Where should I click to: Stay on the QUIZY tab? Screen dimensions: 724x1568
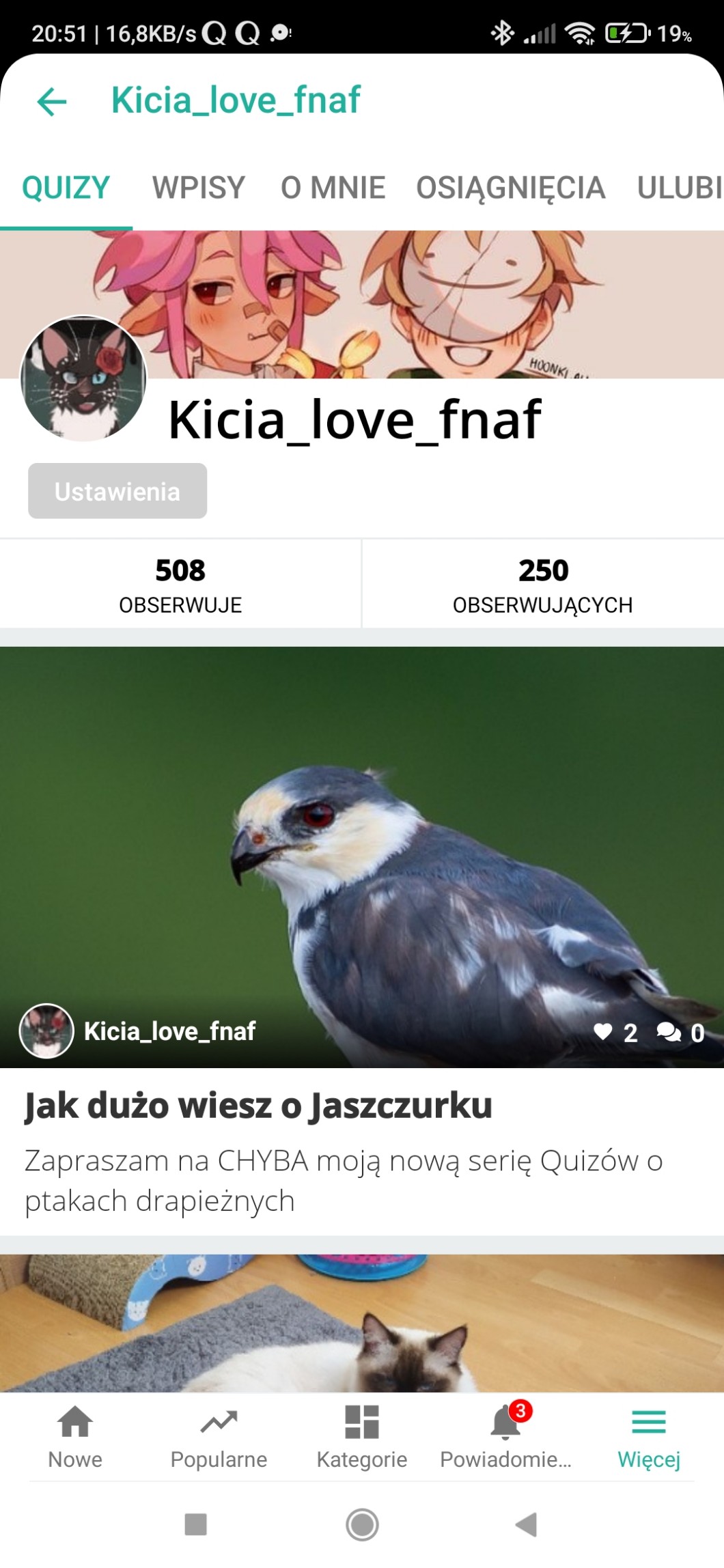(66, 188)
